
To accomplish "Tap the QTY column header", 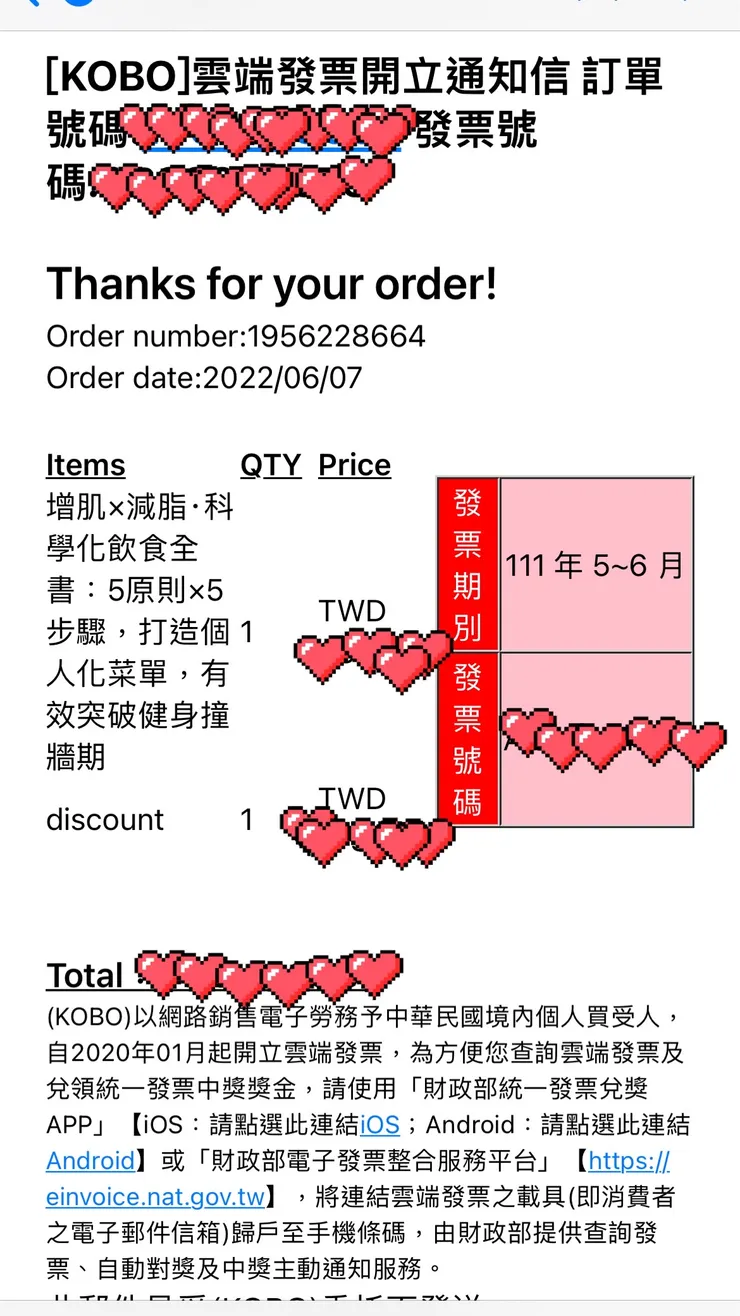I will [268, 465].
